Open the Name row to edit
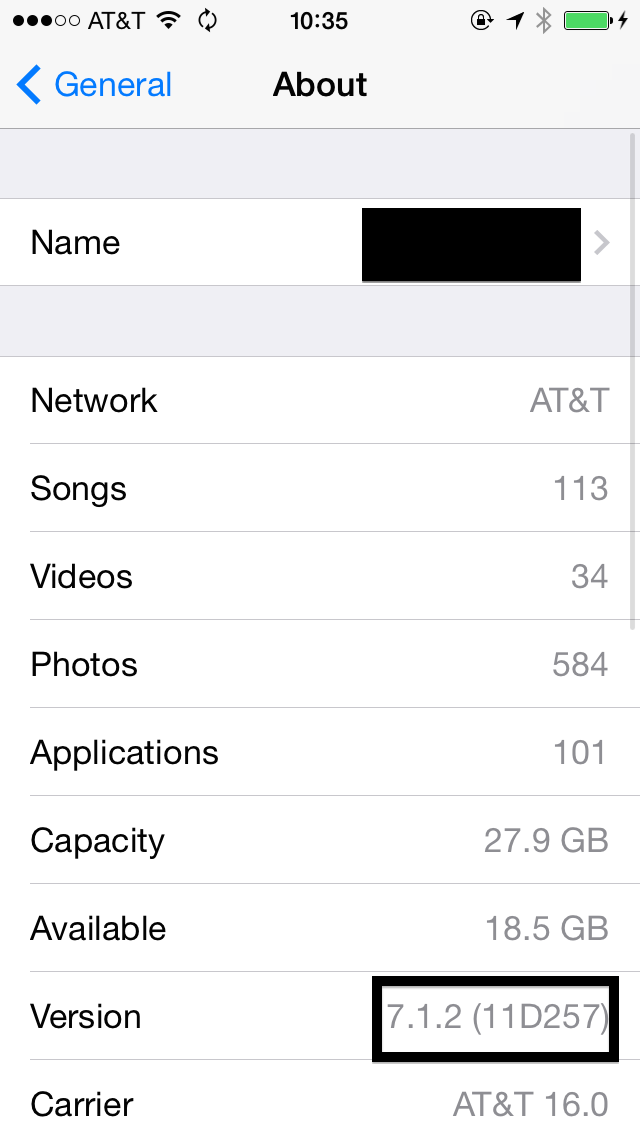This screenshot has height=1136, width=640. click(x=320, y=243)
